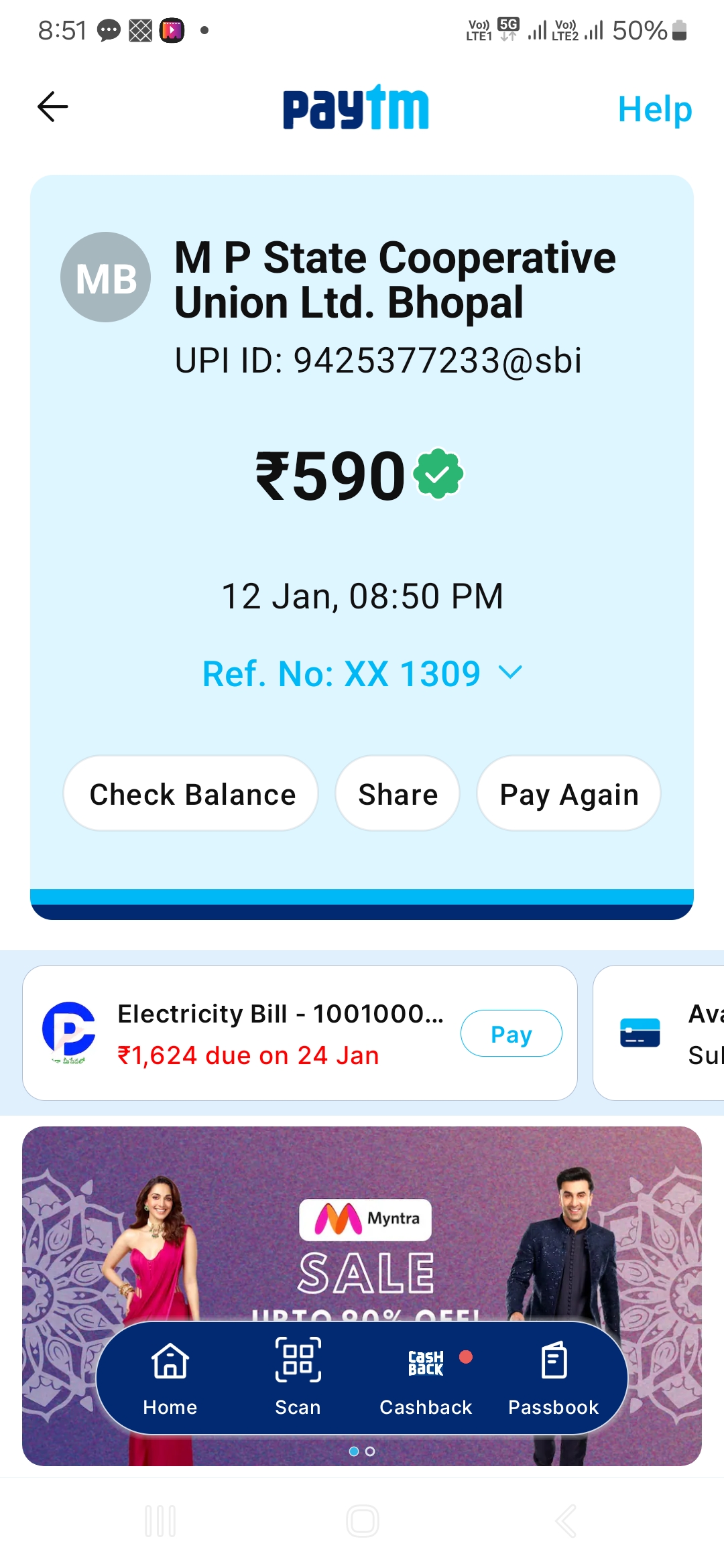Open the Passbook tab
724x1568 pixels.
(553, 1379)
